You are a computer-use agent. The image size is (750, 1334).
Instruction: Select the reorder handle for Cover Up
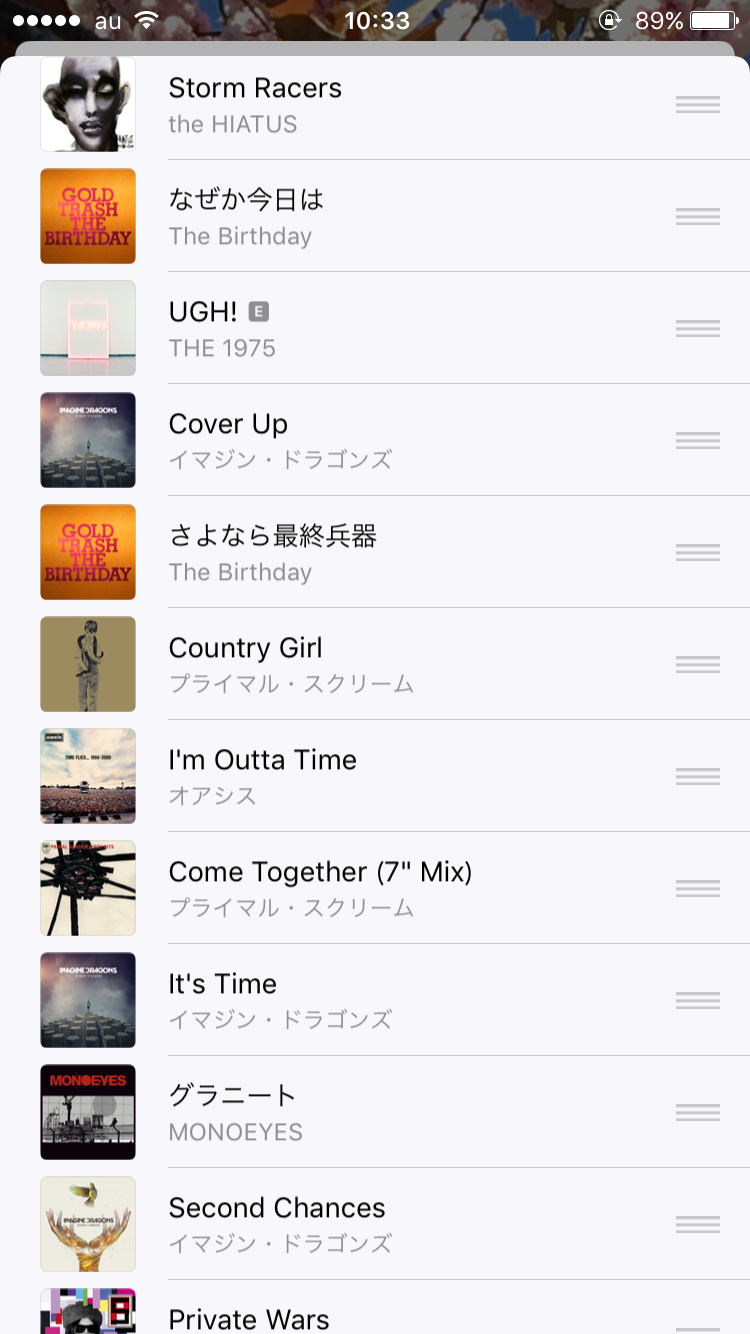tap(697, 440)
